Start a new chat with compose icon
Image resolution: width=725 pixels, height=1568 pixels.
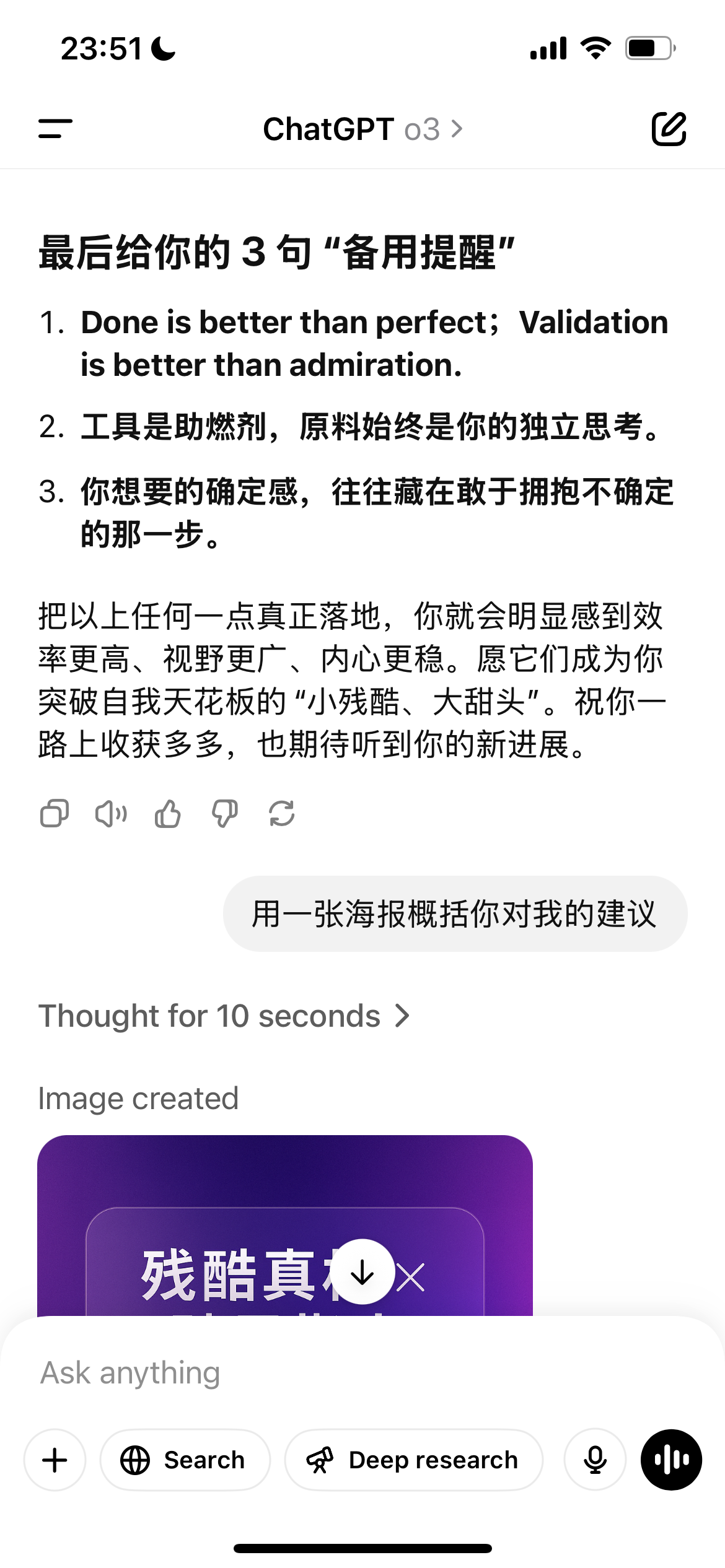pos(669,129)
